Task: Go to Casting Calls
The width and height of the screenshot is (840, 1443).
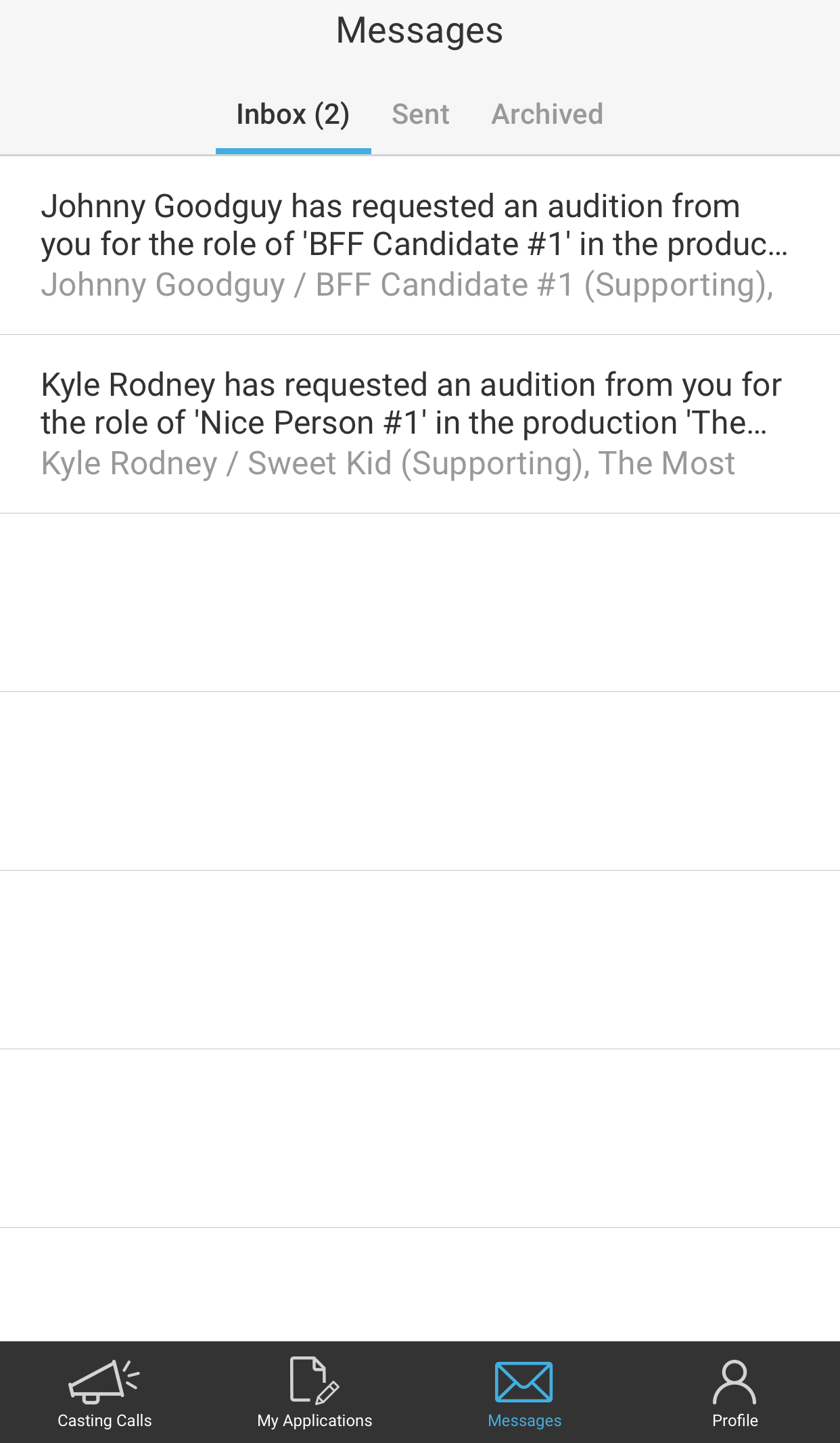Action: coord(105,1392)
